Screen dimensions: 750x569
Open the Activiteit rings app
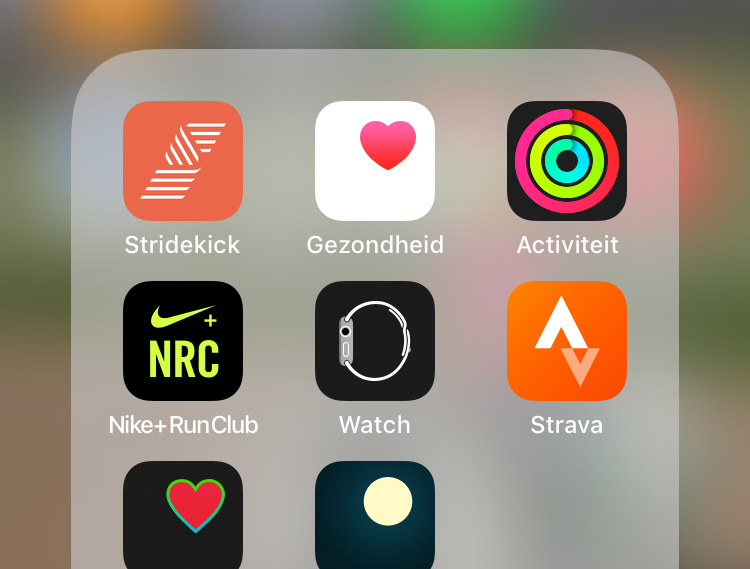coord(567,161)
